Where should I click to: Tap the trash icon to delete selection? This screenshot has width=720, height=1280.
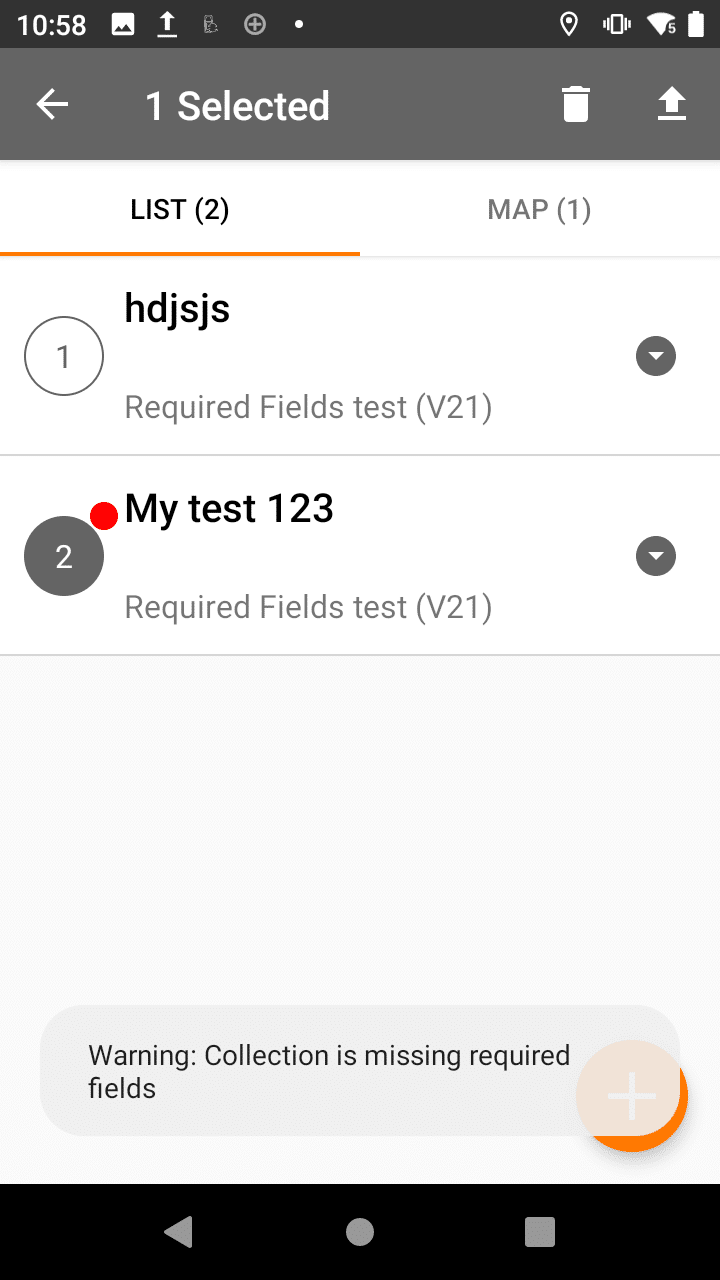coord(575,103)
